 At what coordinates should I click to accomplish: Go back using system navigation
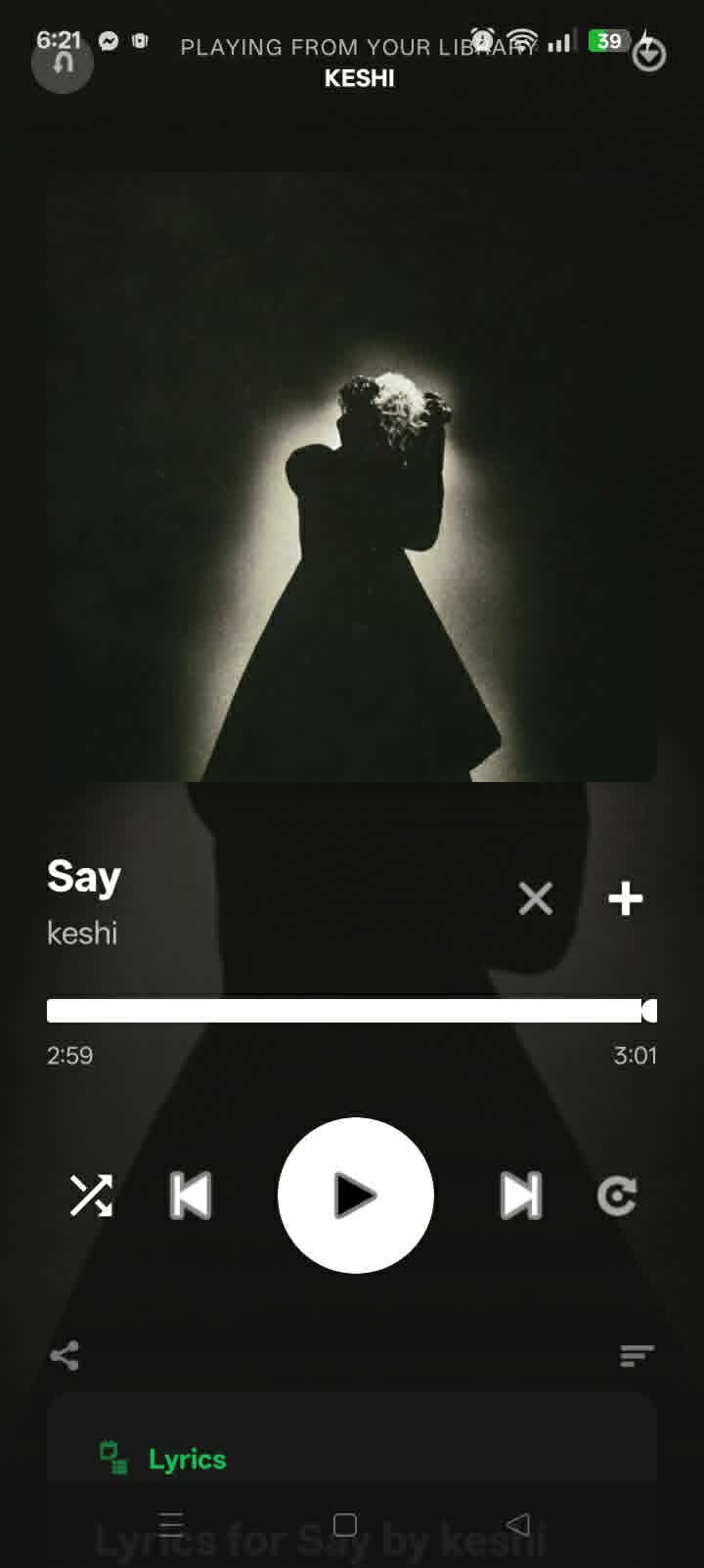click(518, 1524)
